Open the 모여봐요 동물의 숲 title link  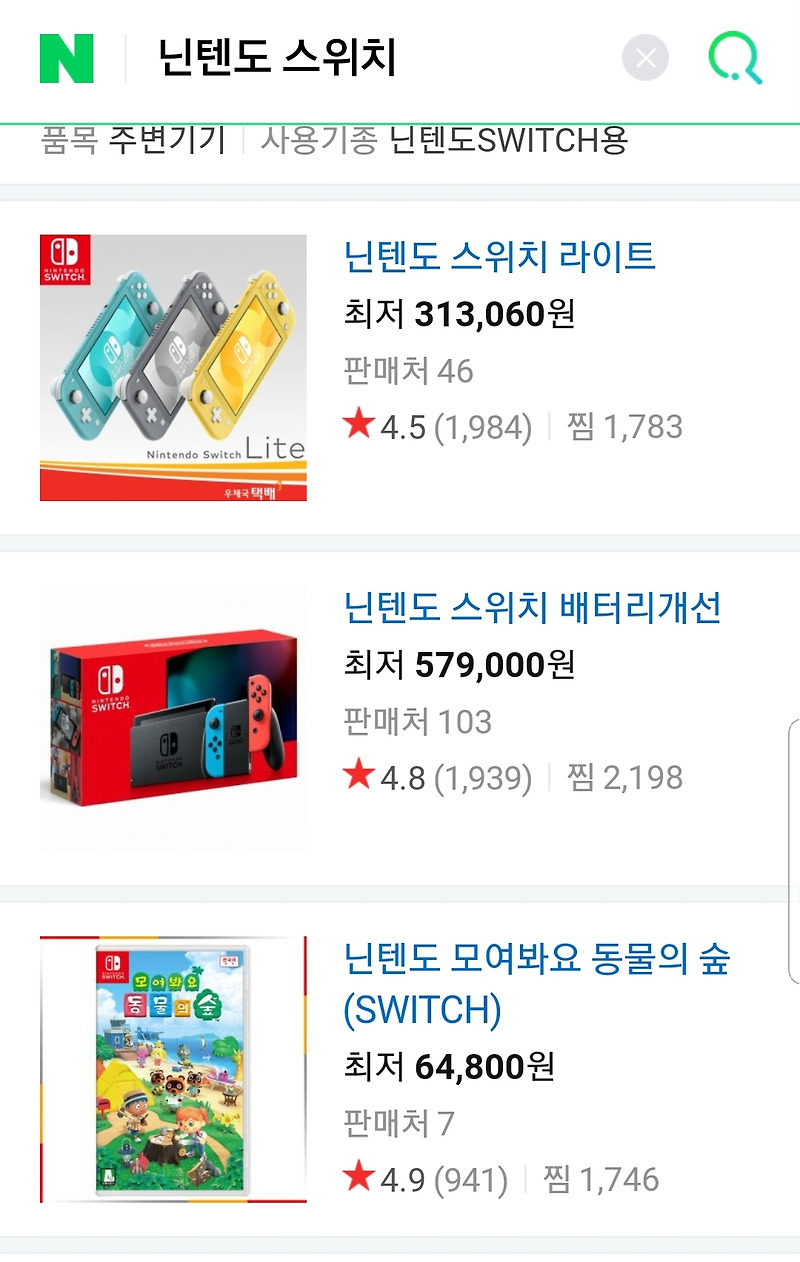(537, 984)
